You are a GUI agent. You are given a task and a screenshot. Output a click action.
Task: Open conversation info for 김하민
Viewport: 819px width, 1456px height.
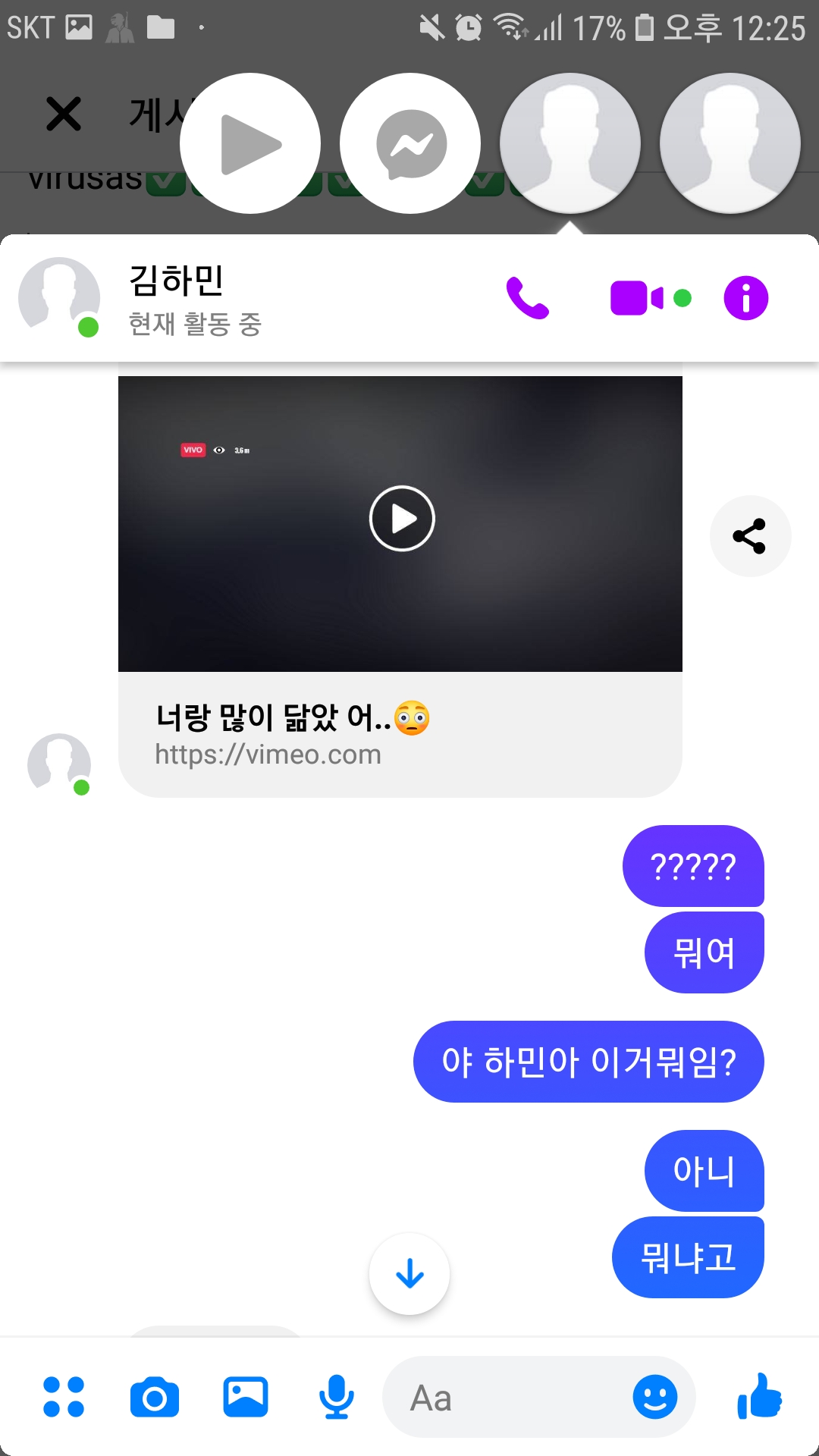[x=745, y=298]
